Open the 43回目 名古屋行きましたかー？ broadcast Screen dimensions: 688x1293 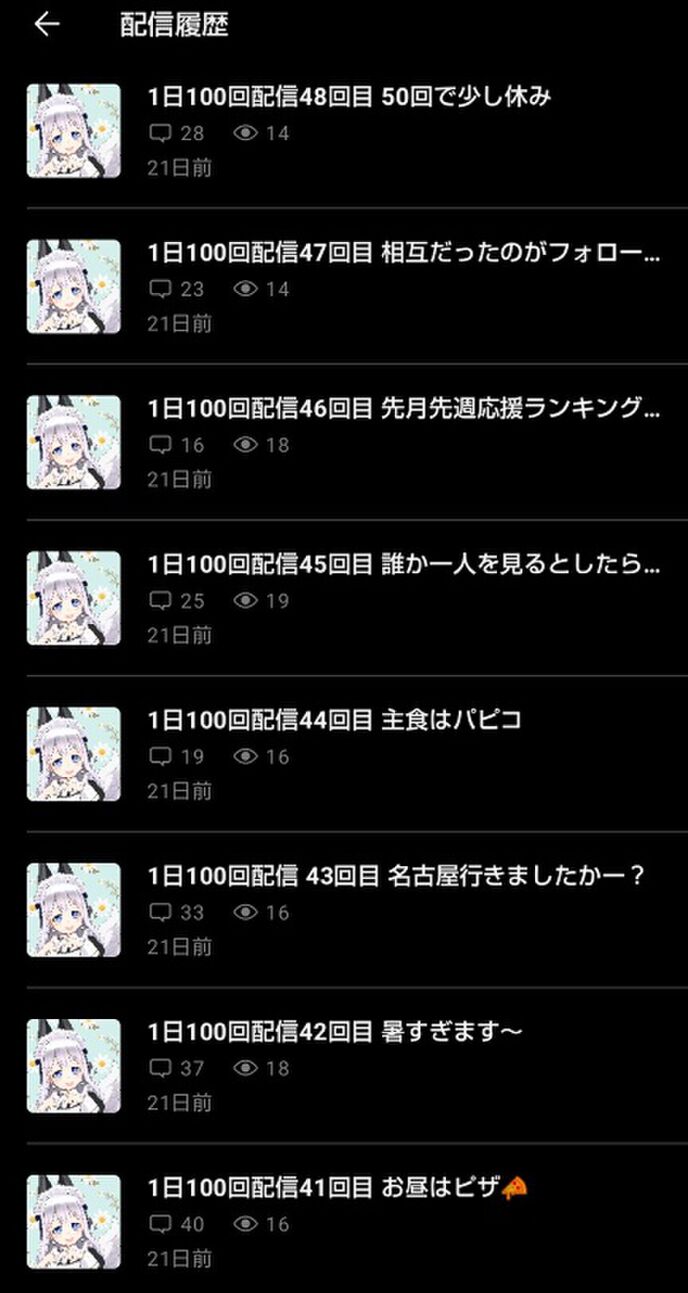[x=396, y=877]
